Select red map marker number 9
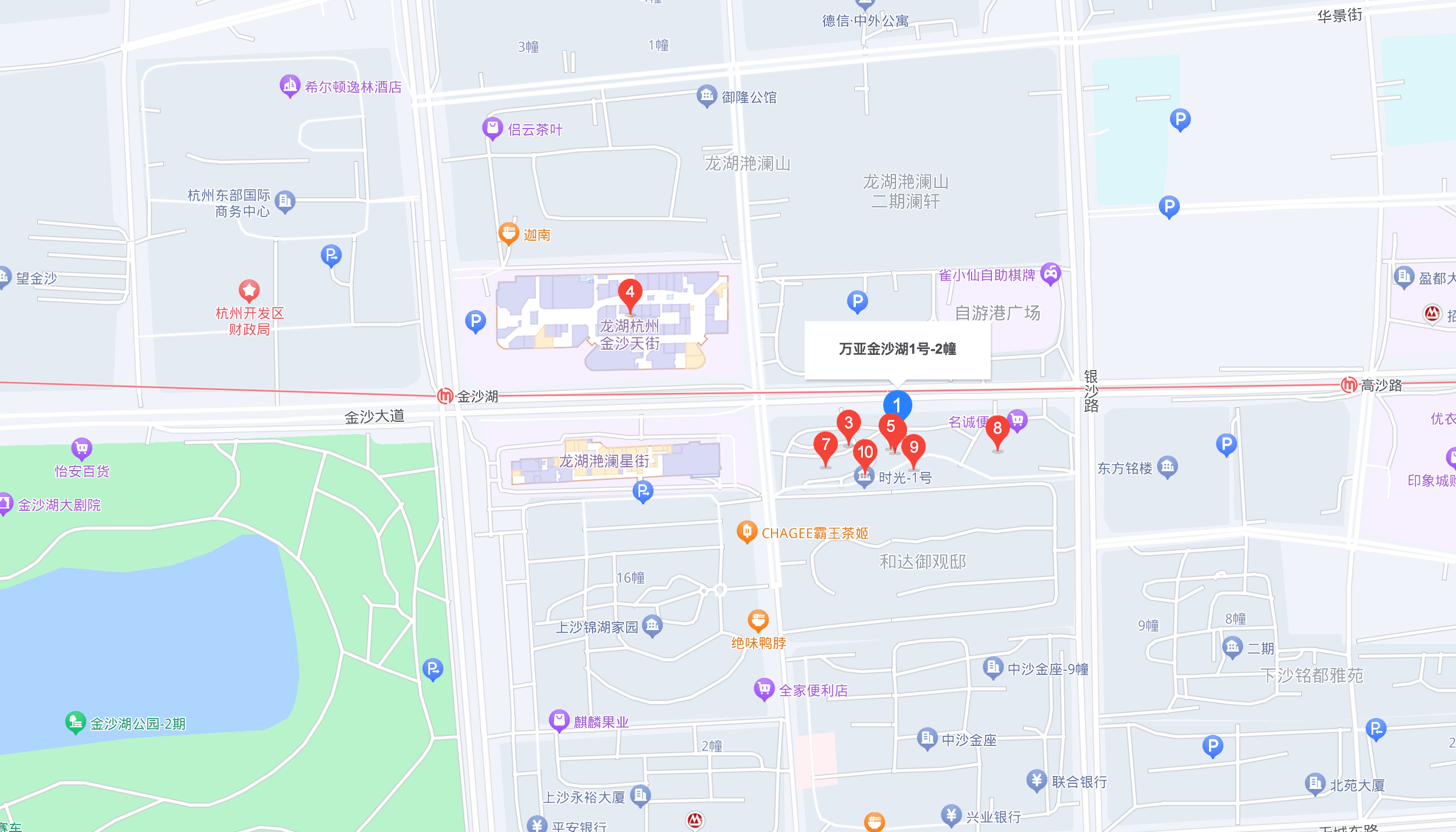Screen dimensions: 1456x832 [913, 447]
